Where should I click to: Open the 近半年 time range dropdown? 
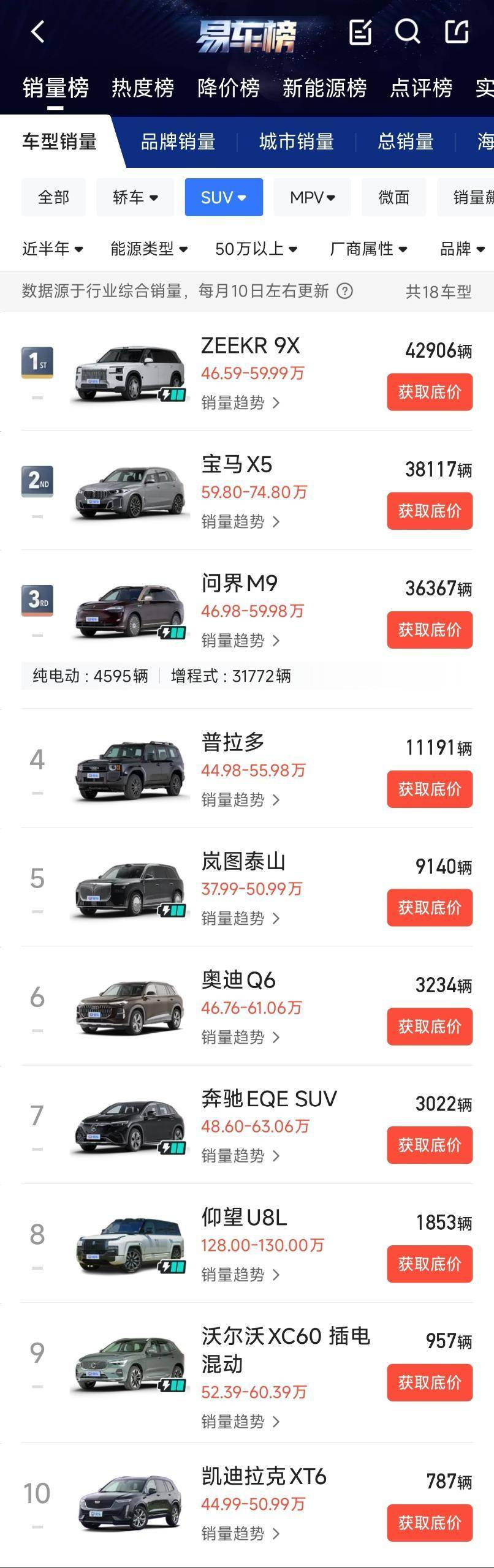point(53,249)
